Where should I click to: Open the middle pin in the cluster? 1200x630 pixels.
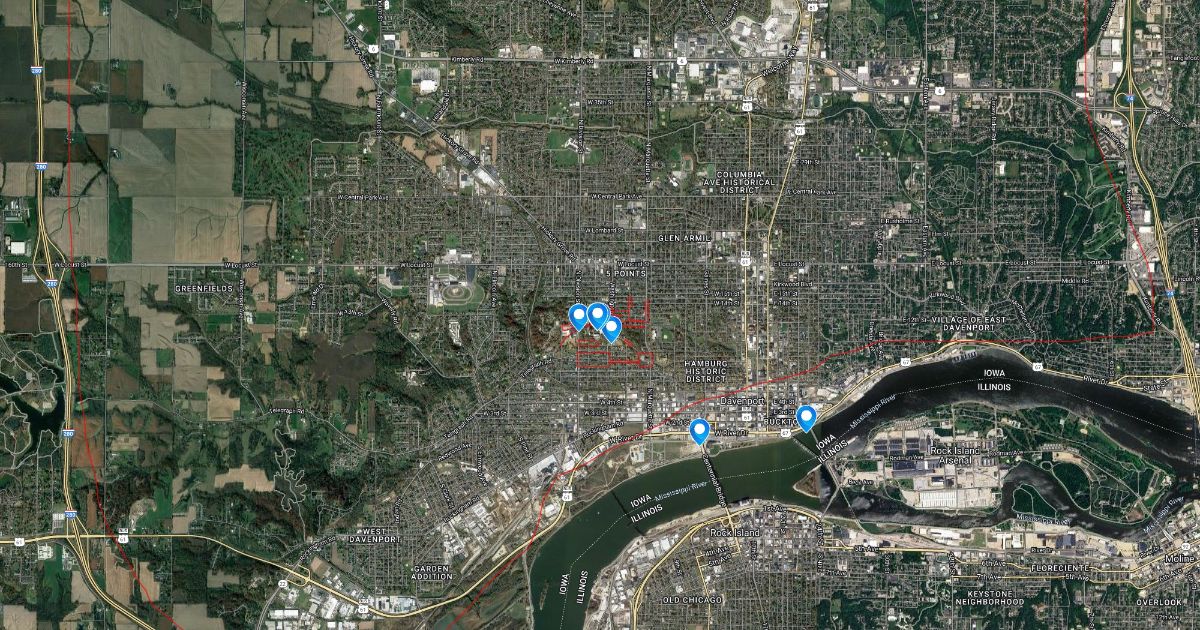(x=597, y=314)
